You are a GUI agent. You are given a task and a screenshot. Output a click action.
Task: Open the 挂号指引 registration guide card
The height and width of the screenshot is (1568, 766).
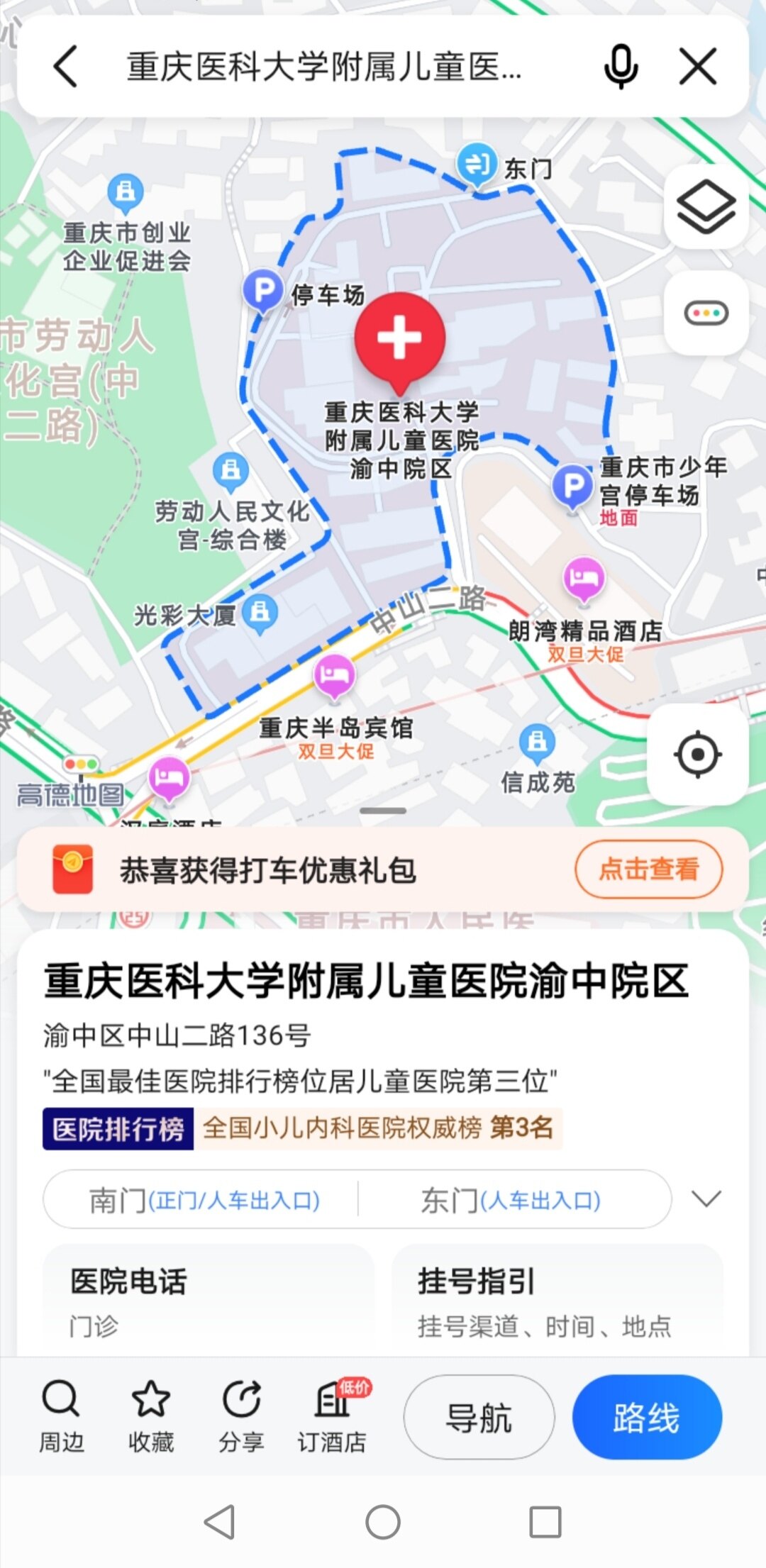(557, 1299)
